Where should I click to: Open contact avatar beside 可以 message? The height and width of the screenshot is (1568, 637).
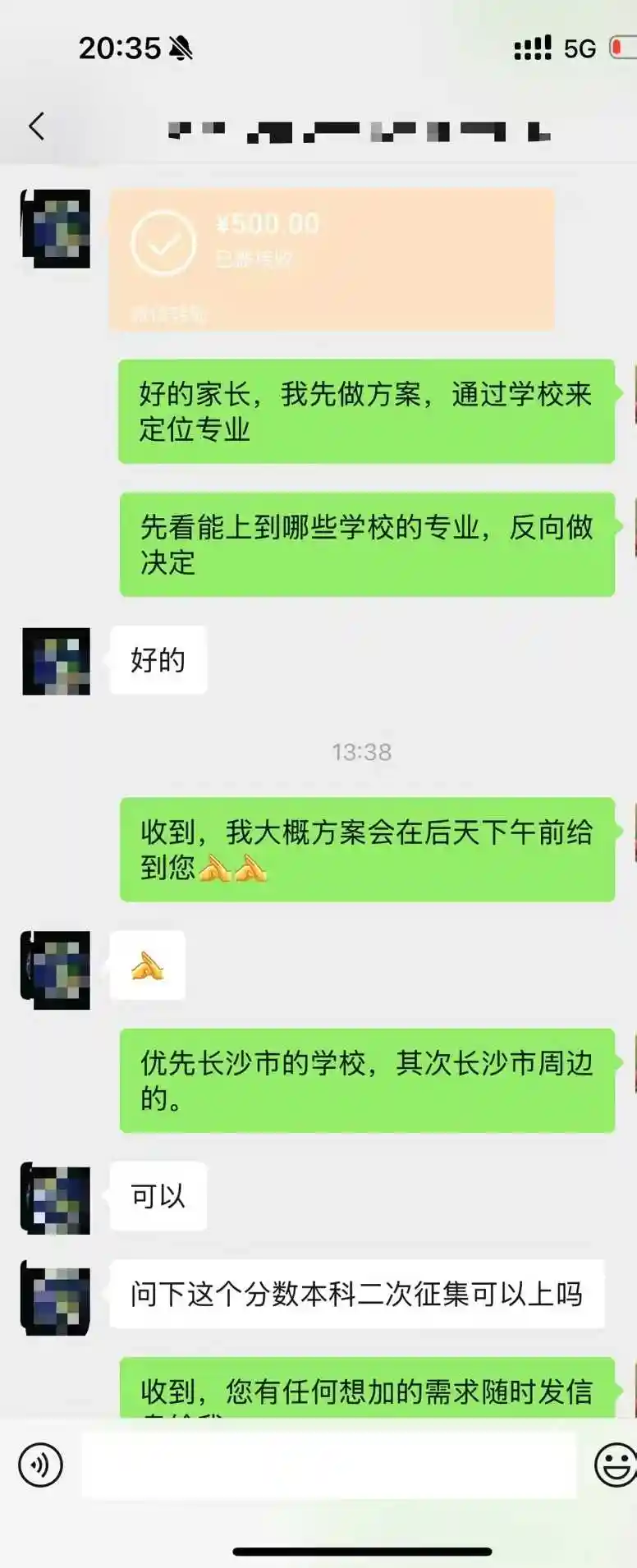(56, 1198)
